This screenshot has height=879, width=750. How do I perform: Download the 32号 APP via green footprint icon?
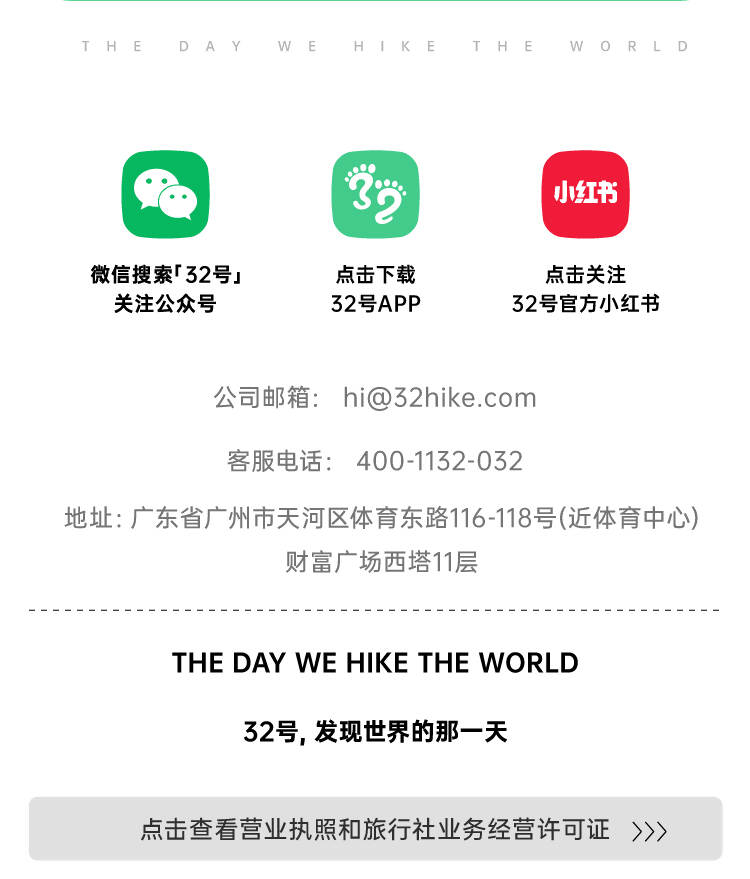375,195
